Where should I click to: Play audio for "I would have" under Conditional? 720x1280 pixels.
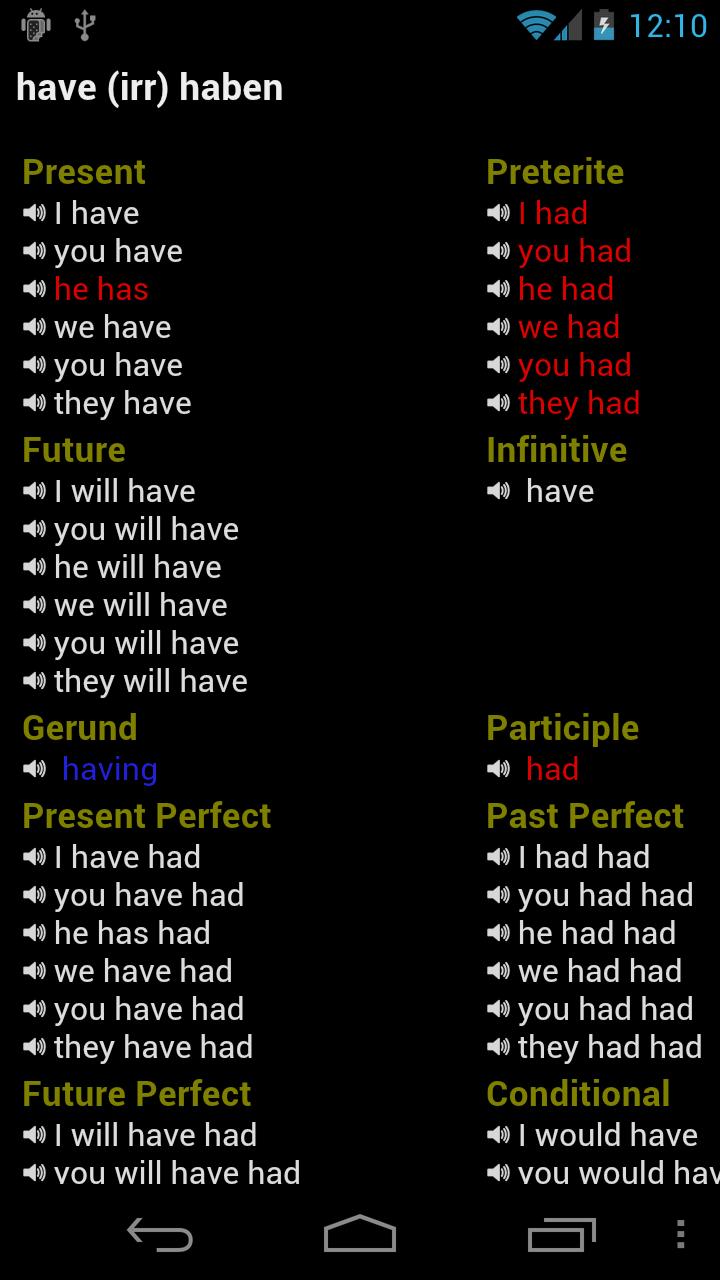point(498,1135)
